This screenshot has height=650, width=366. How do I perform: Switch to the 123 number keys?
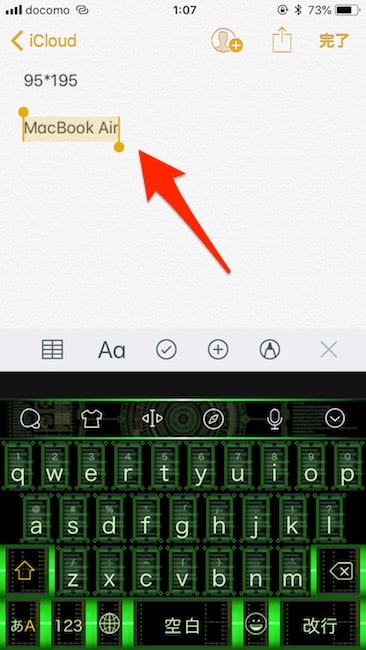[68, 624]
